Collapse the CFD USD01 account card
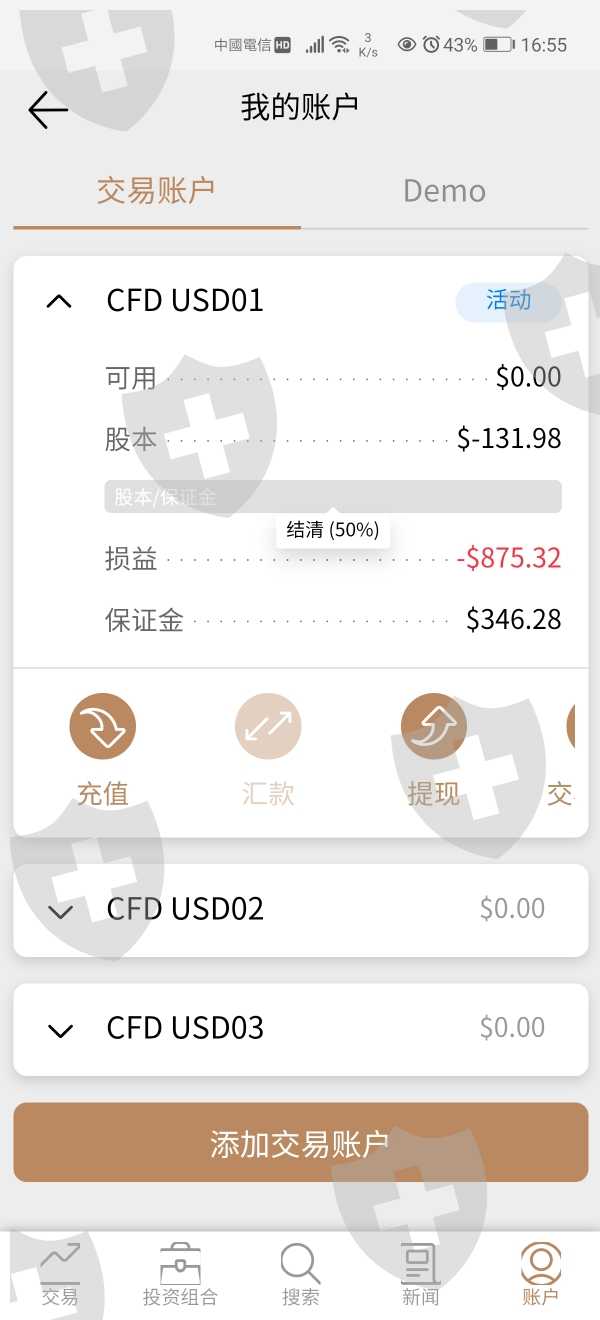This screenshot has width=600, height=1320. point(60,301)
